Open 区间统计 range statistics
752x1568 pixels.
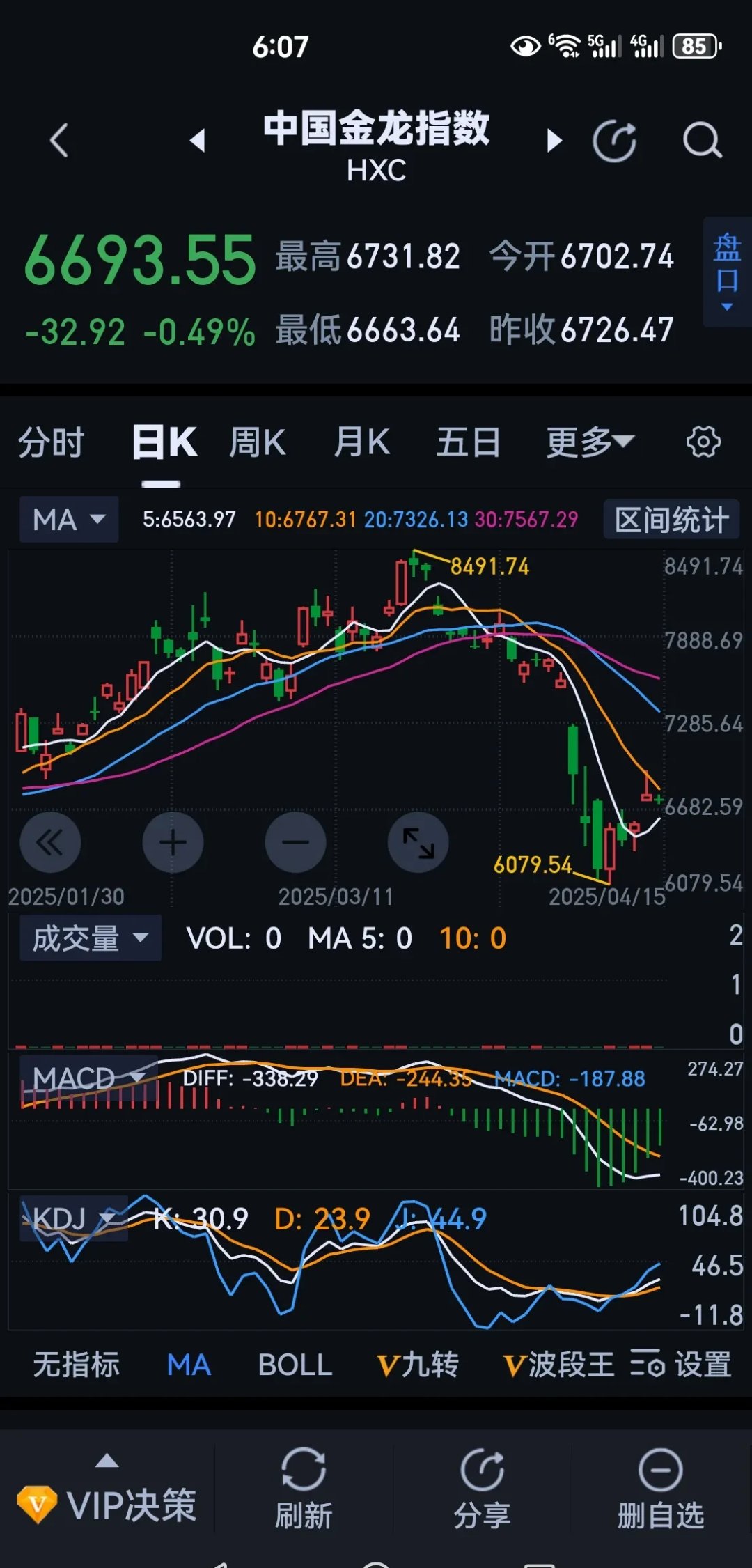(x=671, y=520)
